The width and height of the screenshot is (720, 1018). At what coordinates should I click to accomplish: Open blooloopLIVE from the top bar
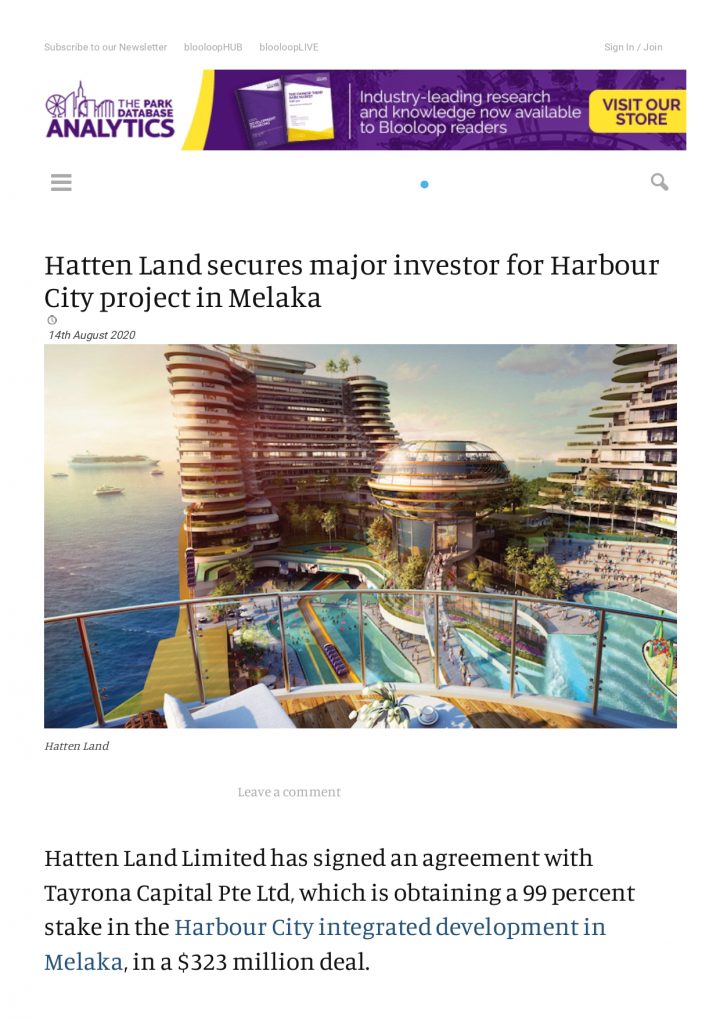tap(288, 47)
